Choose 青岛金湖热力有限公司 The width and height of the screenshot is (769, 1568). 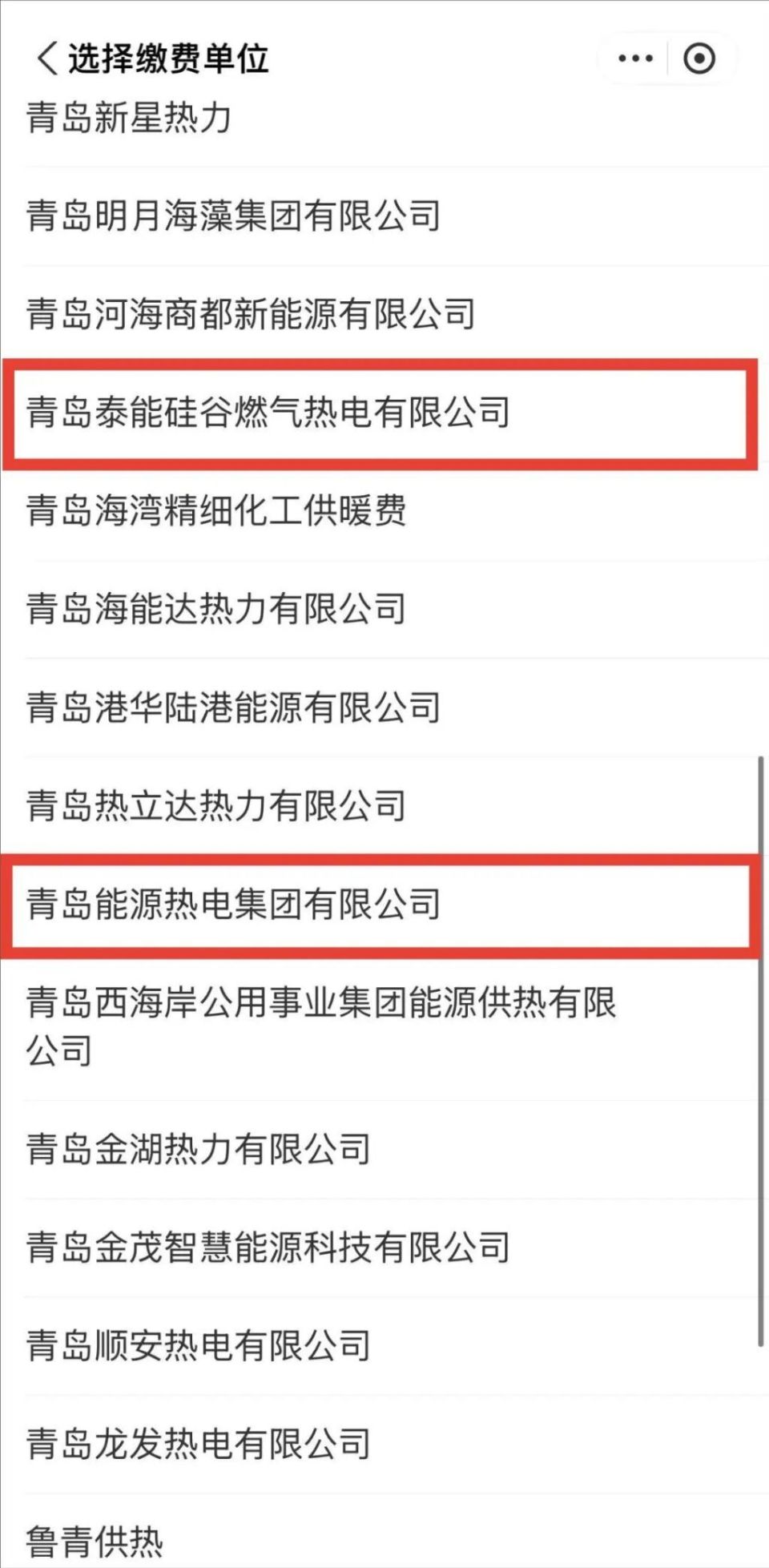tap(198, 1150)
